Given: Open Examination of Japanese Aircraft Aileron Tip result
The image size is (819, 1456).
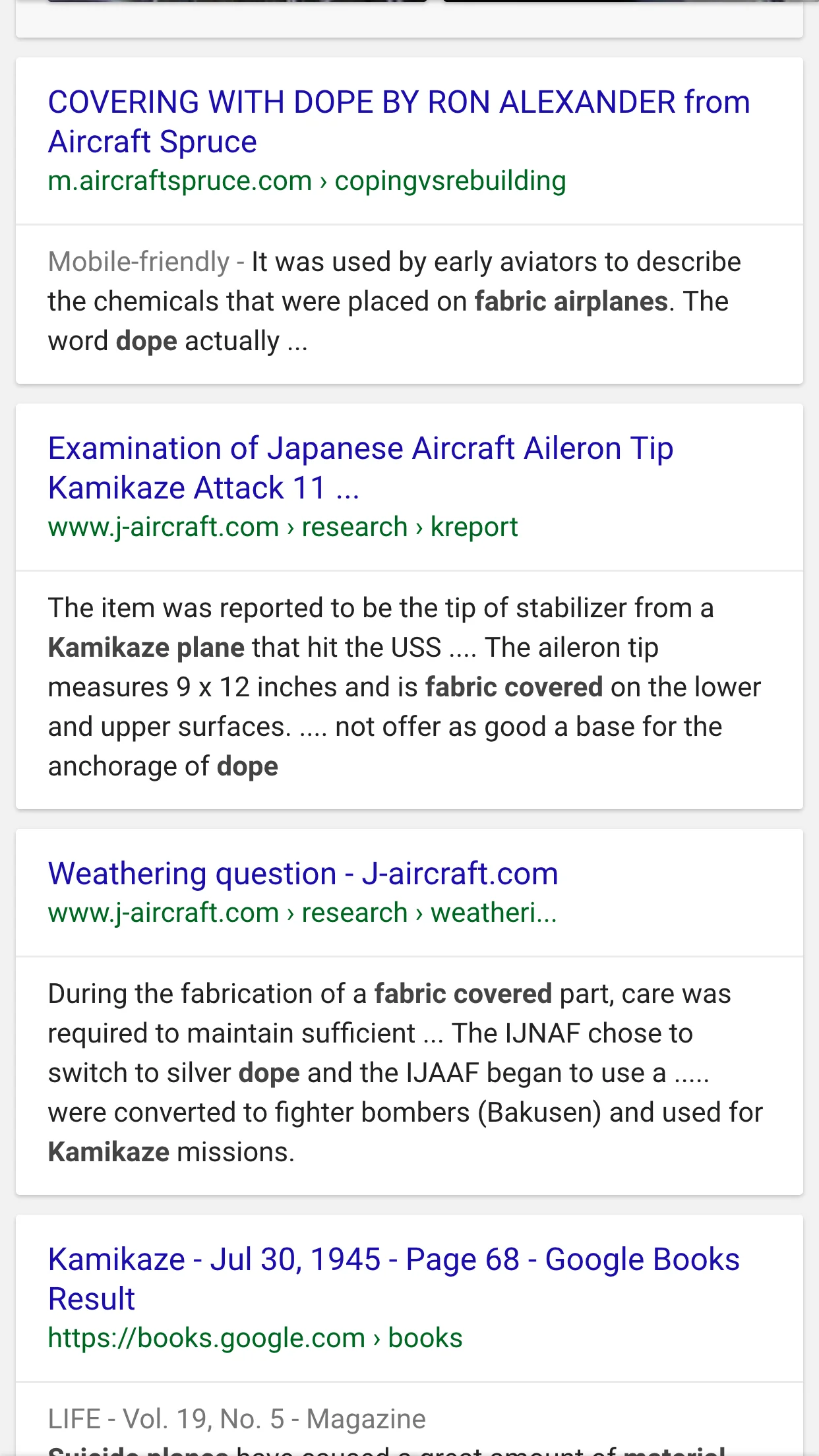Looking at the screenshot, I should (361, 468).
